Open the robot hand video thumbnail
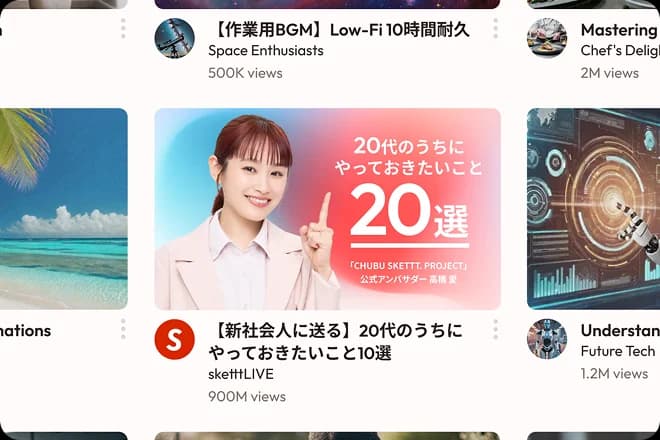Viewport: 660px width, 440px height. pyautogui.click(x=593, y=209)
